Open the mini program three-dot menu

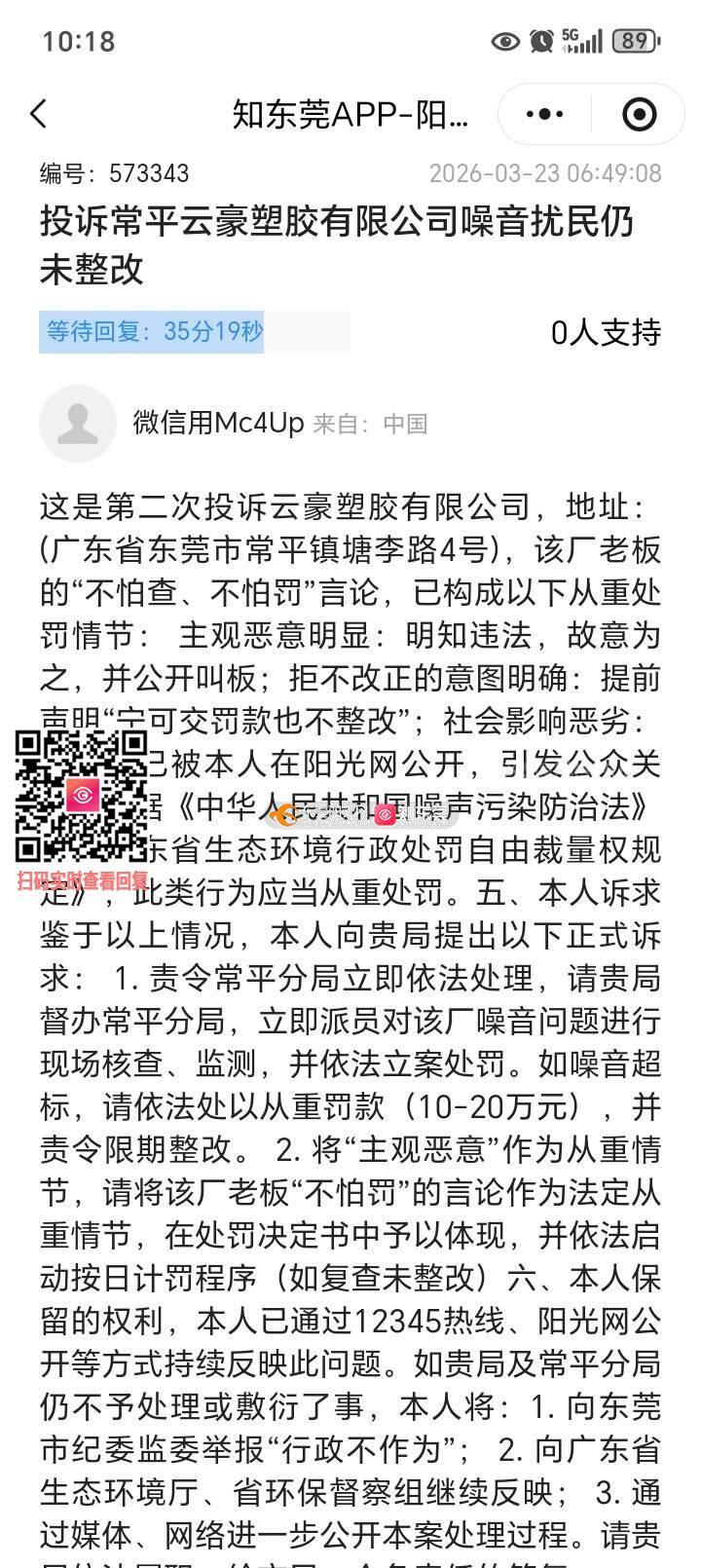(x=544, y=114)
